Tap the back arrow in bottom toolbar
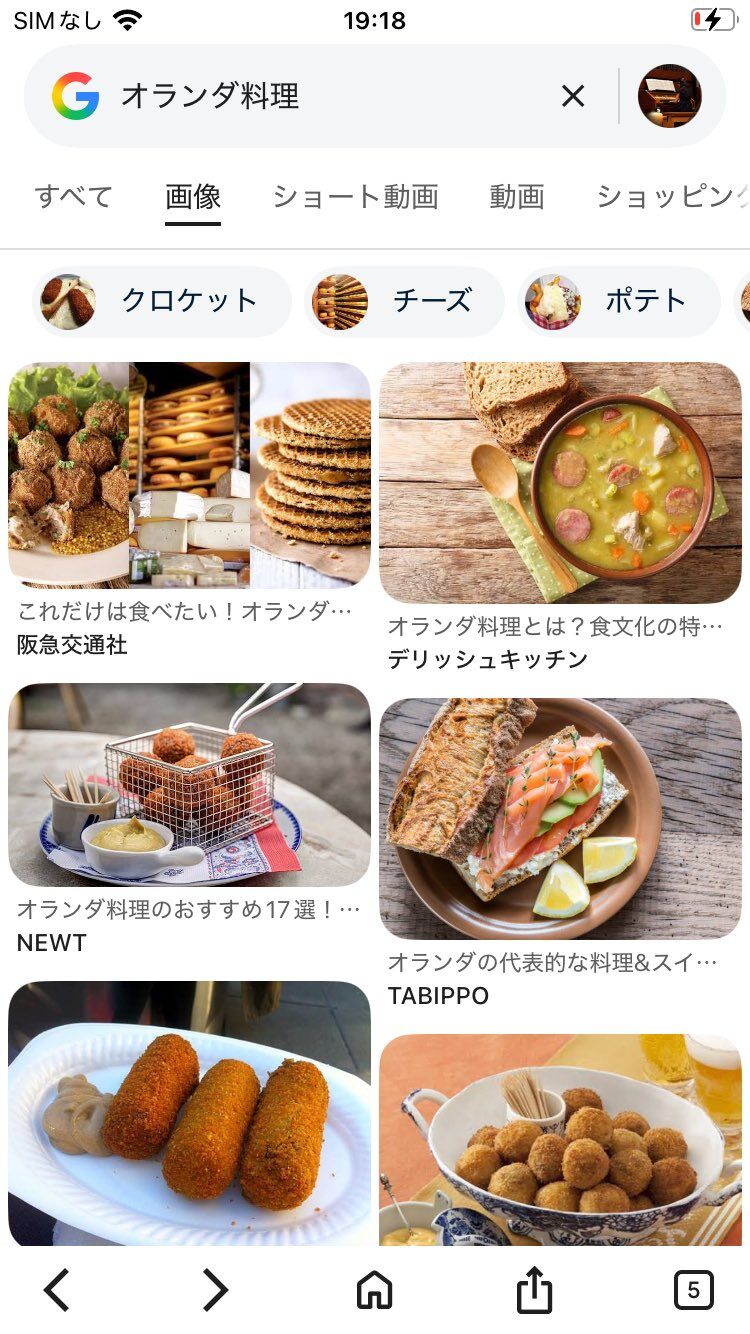 [x=57, y=1290]
